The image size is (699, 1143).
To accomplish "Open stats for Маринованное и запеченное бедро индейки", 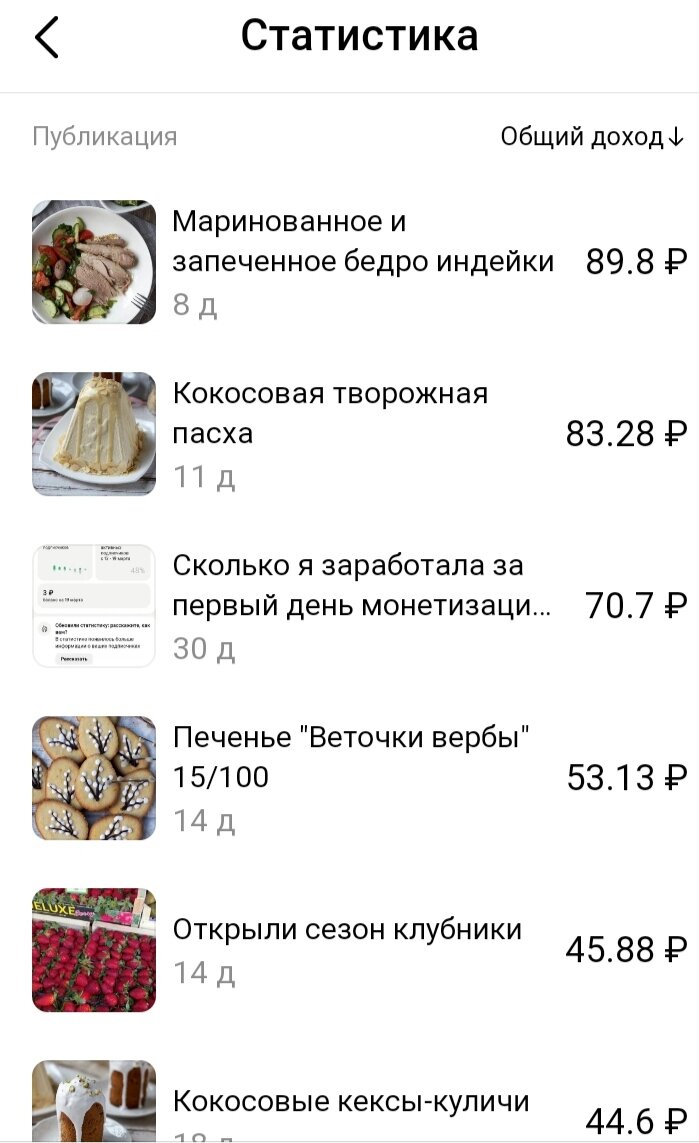I will tap(362, 261).
